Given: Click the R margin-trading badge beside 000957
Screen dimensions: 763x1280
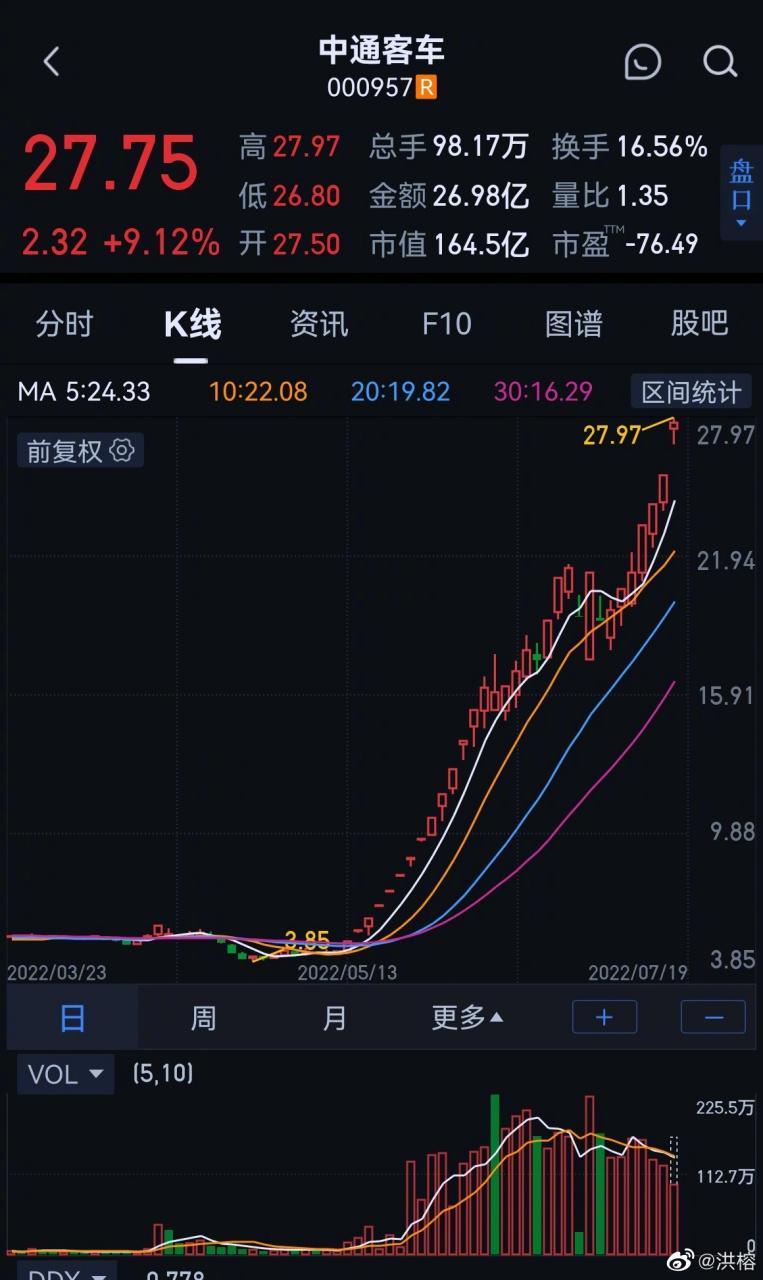Looking at the screenshot, I should (x=424, y=88).
